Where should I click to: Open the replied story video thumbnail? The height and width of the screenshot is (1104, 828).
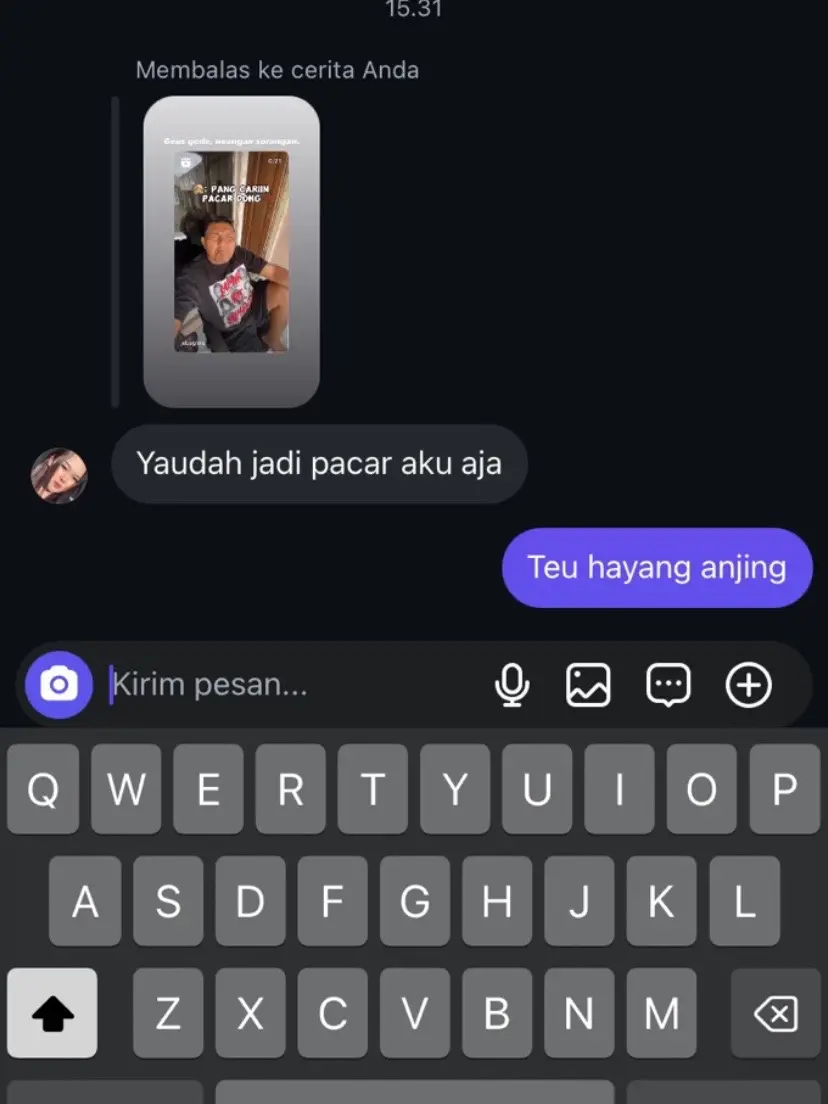[x=231, y=250]
